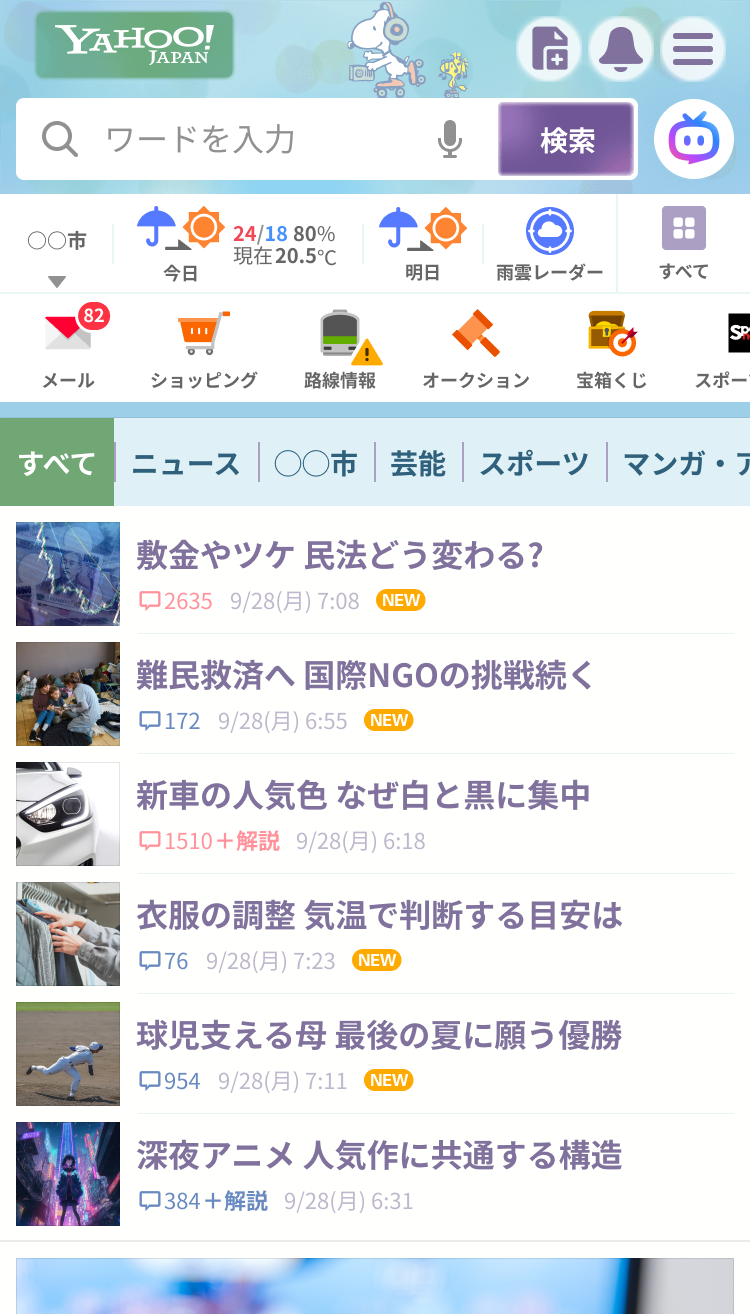
Task: Open the article about 新車の人気色
Action: pos(364,793)
